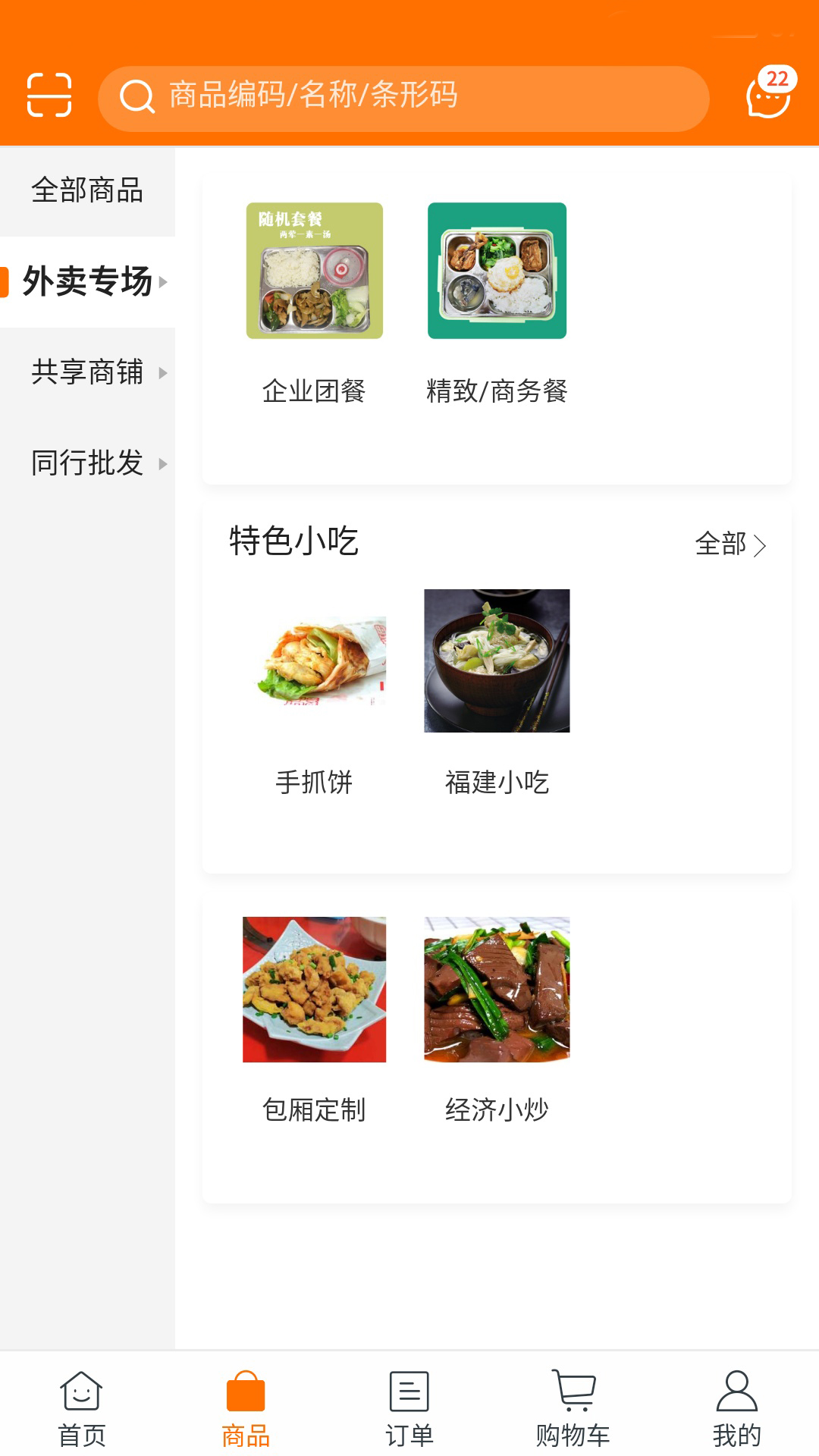The height and width of the screenshot is (1456, 819).
Task: Expand the 共享商铺 section arrow
Action: point(163,372)
